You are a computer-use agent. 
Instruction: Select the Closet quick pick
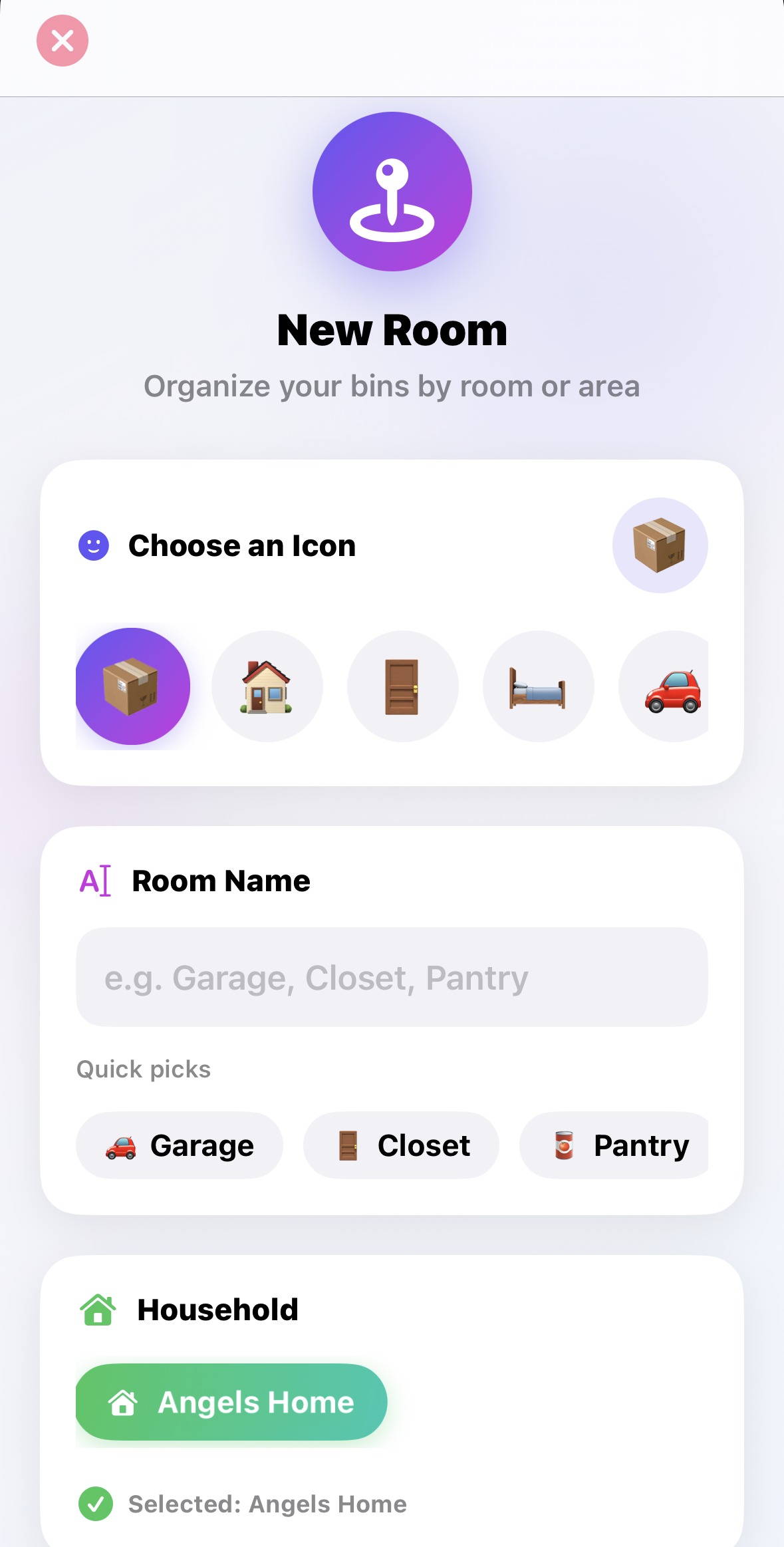400,1145
